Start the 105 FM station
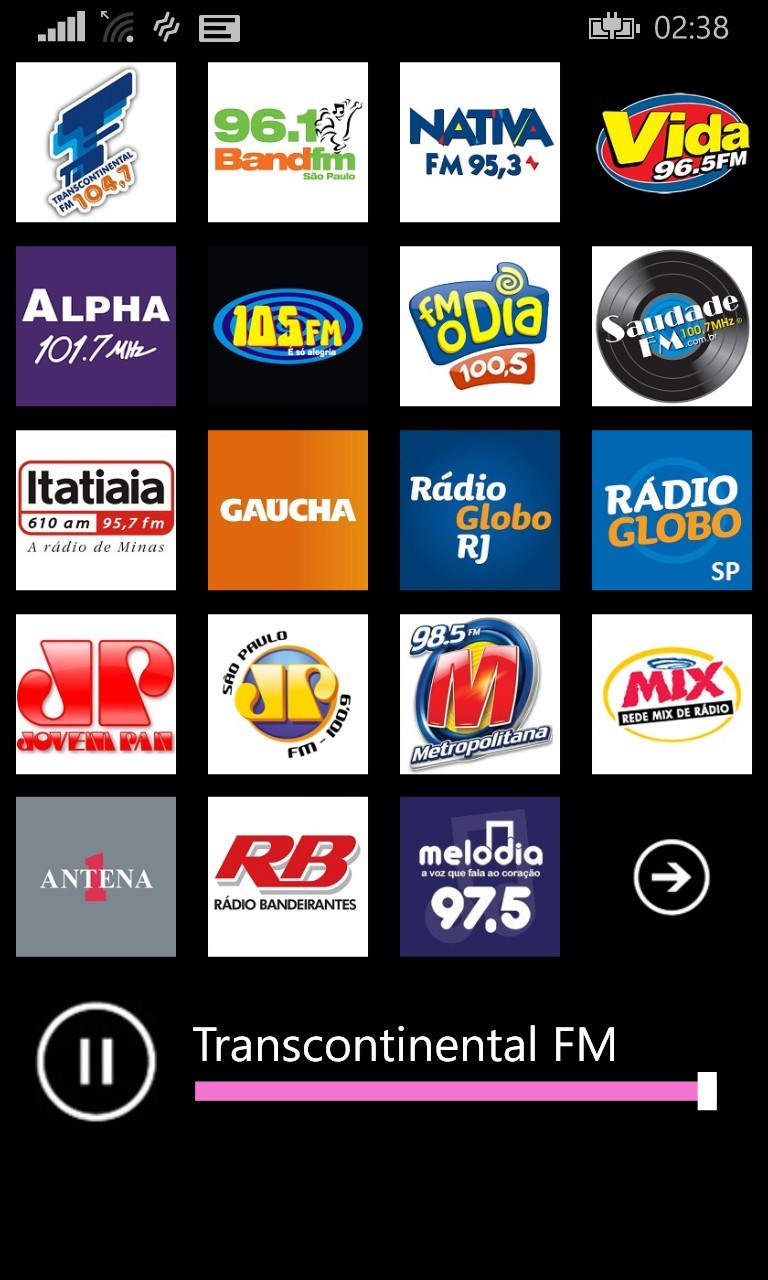 click(288, 326)
